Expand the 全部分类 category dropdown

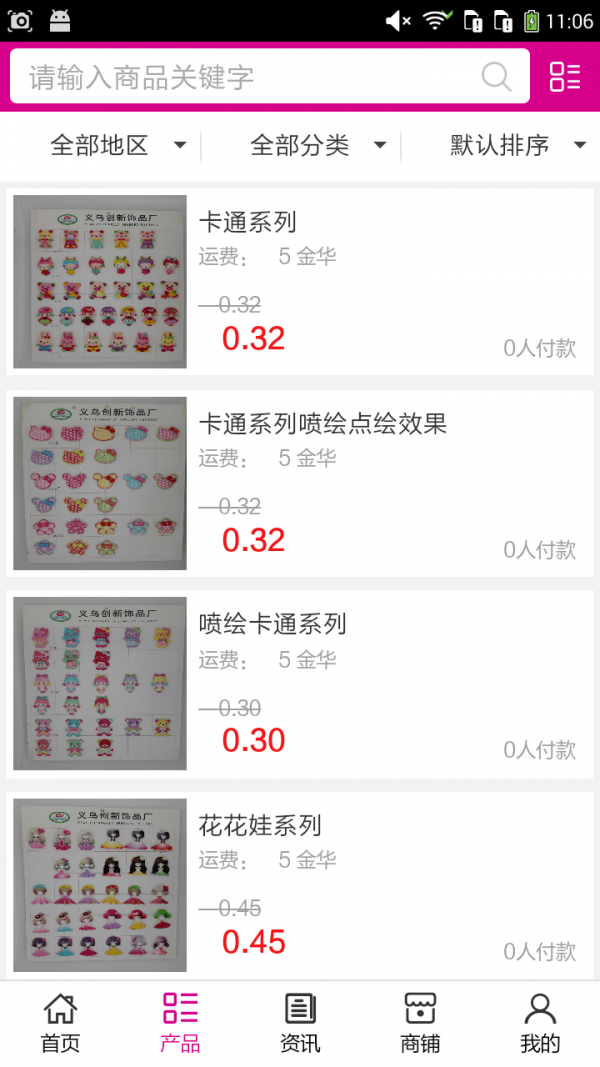318,146
